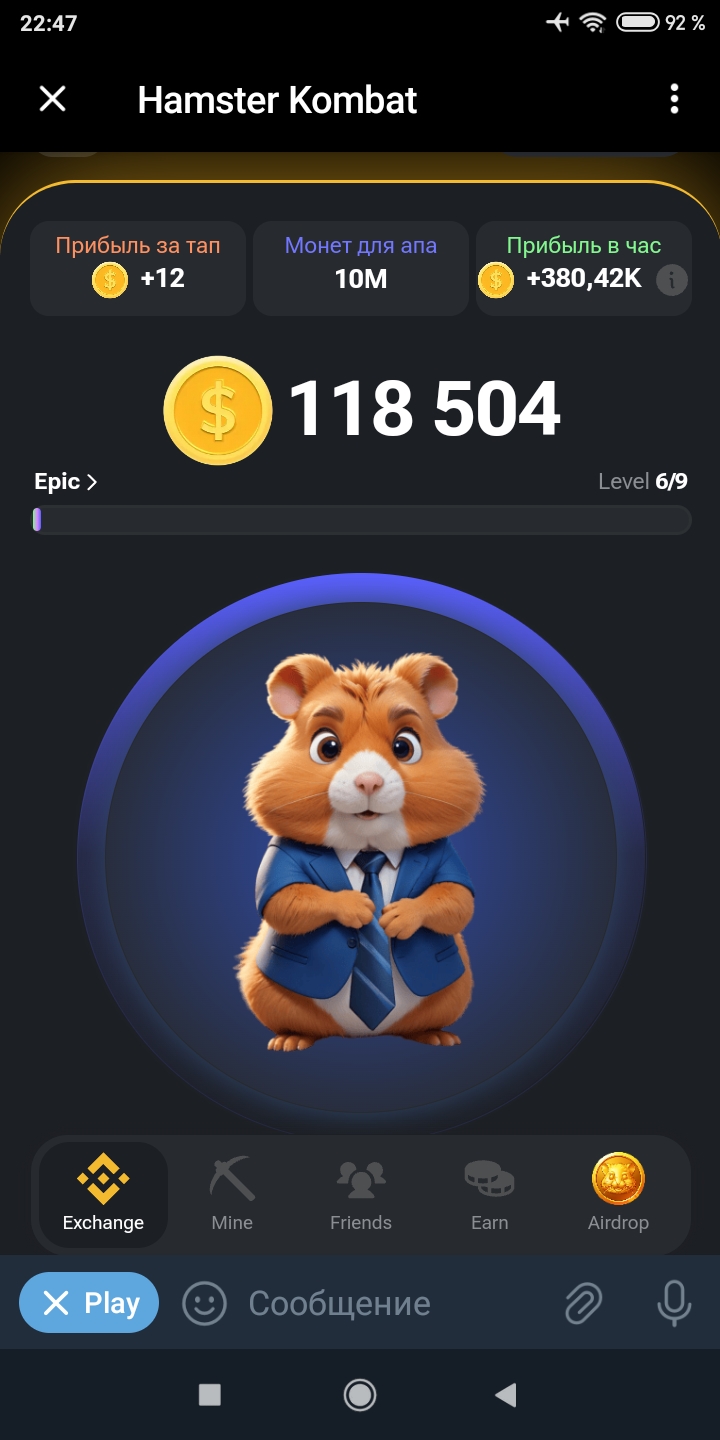The image size is (720, 1440).
Task: Switch to the Exchange tab
Action: click(x=103, y=1194)
